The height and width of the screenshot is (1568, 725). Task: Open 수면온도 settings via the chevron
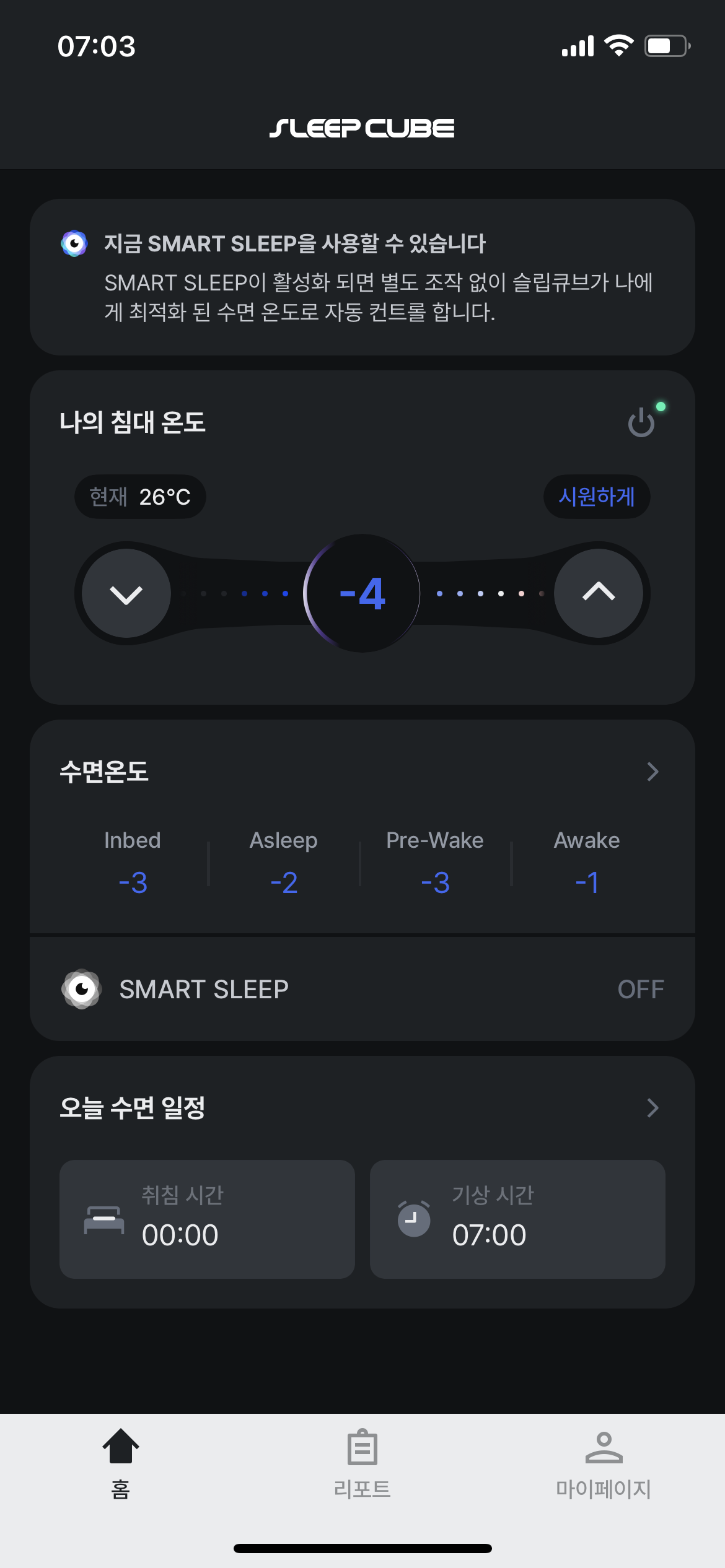[652, 772]
